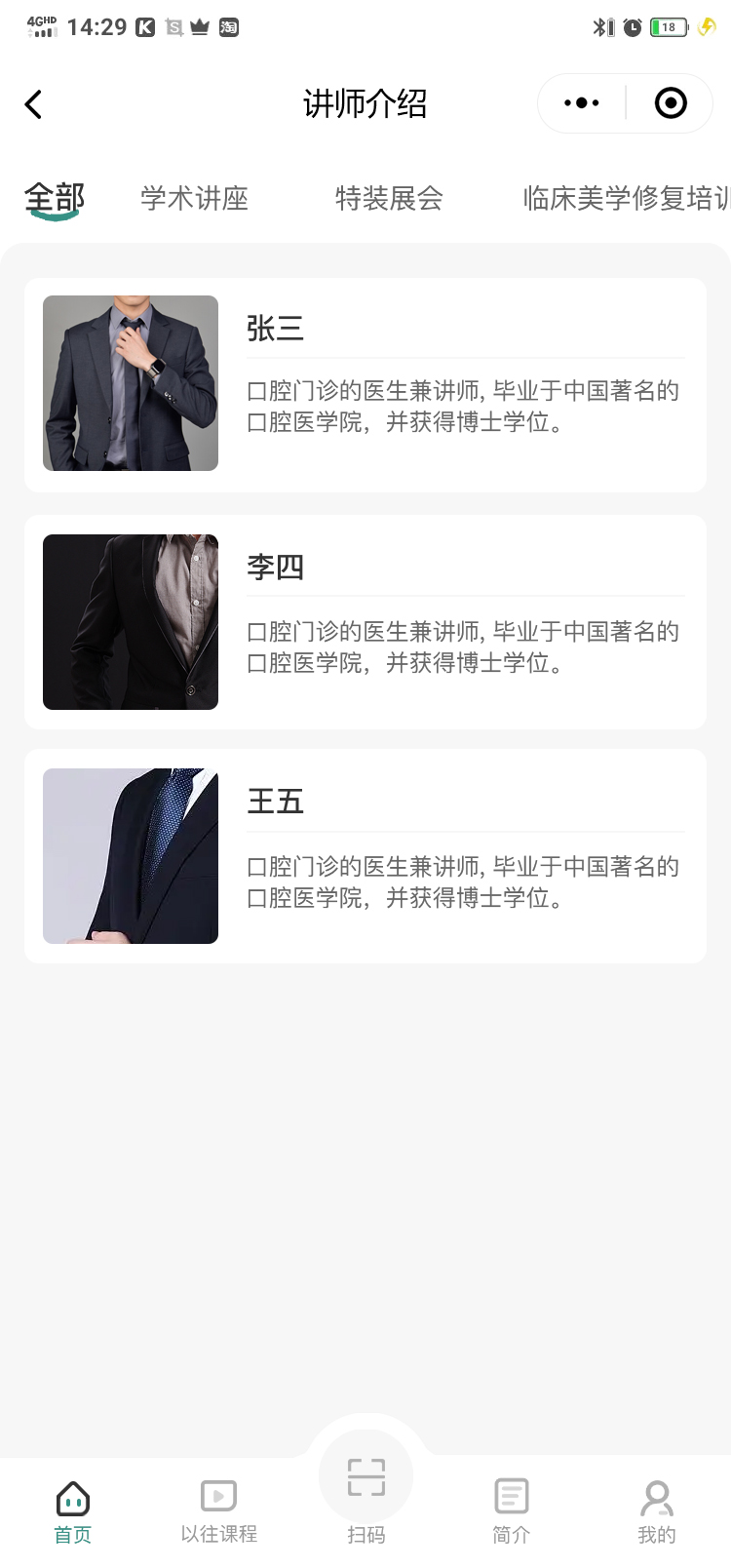Screen dimensions: 731x1568
Task: View lecturer 李四's details
Action: click(x=365, y=622)
